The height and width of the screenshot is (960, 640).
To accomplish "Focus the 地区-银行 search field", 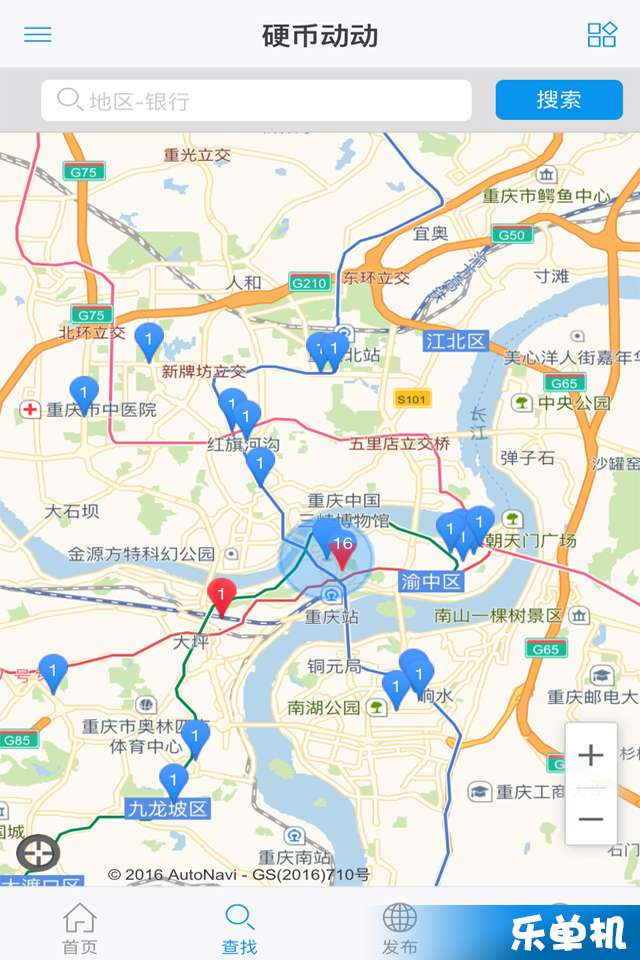I will tap(256, 100).
